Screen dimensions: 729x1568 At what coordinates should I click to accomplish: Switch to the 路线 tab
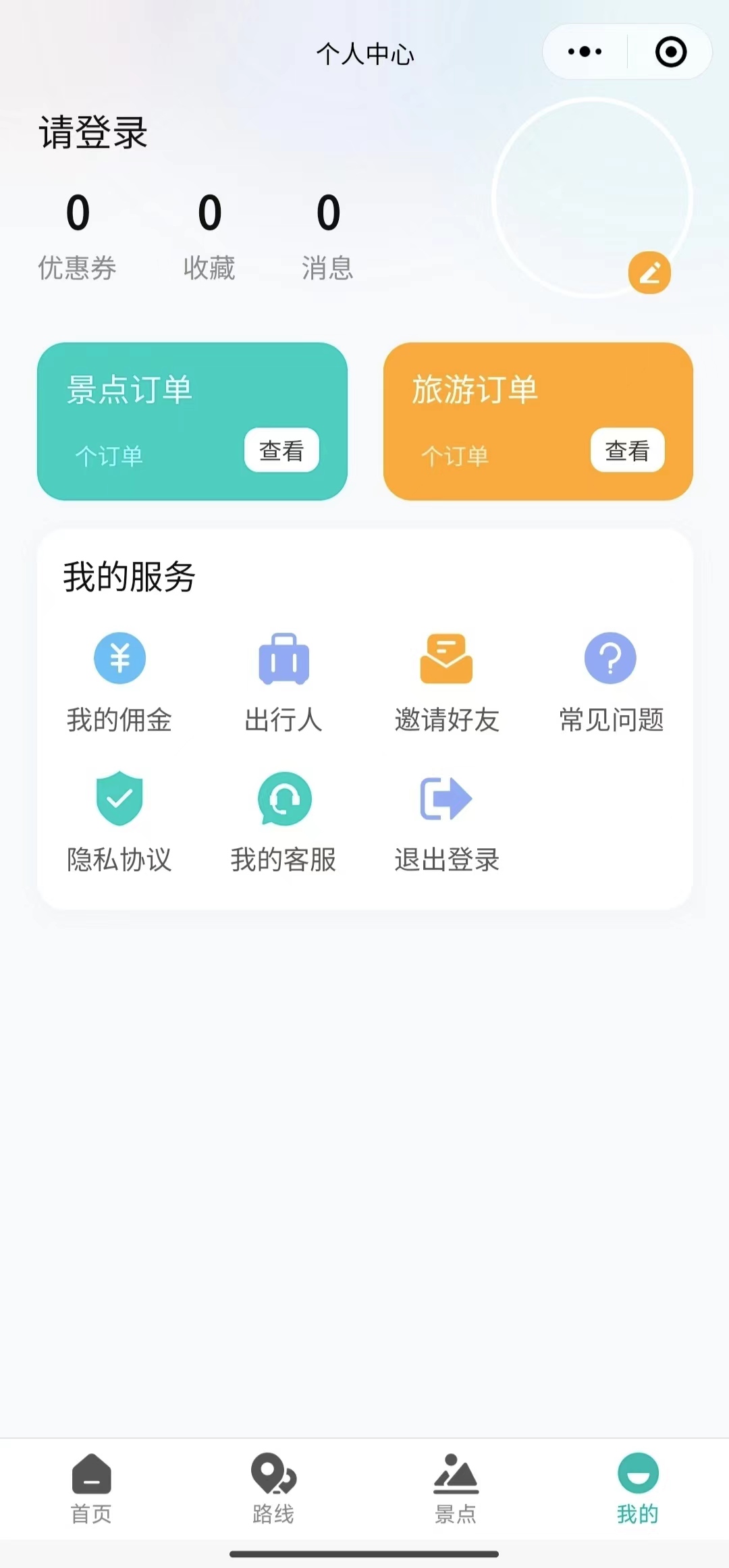pyautogui.click(x=273, y=1488)
